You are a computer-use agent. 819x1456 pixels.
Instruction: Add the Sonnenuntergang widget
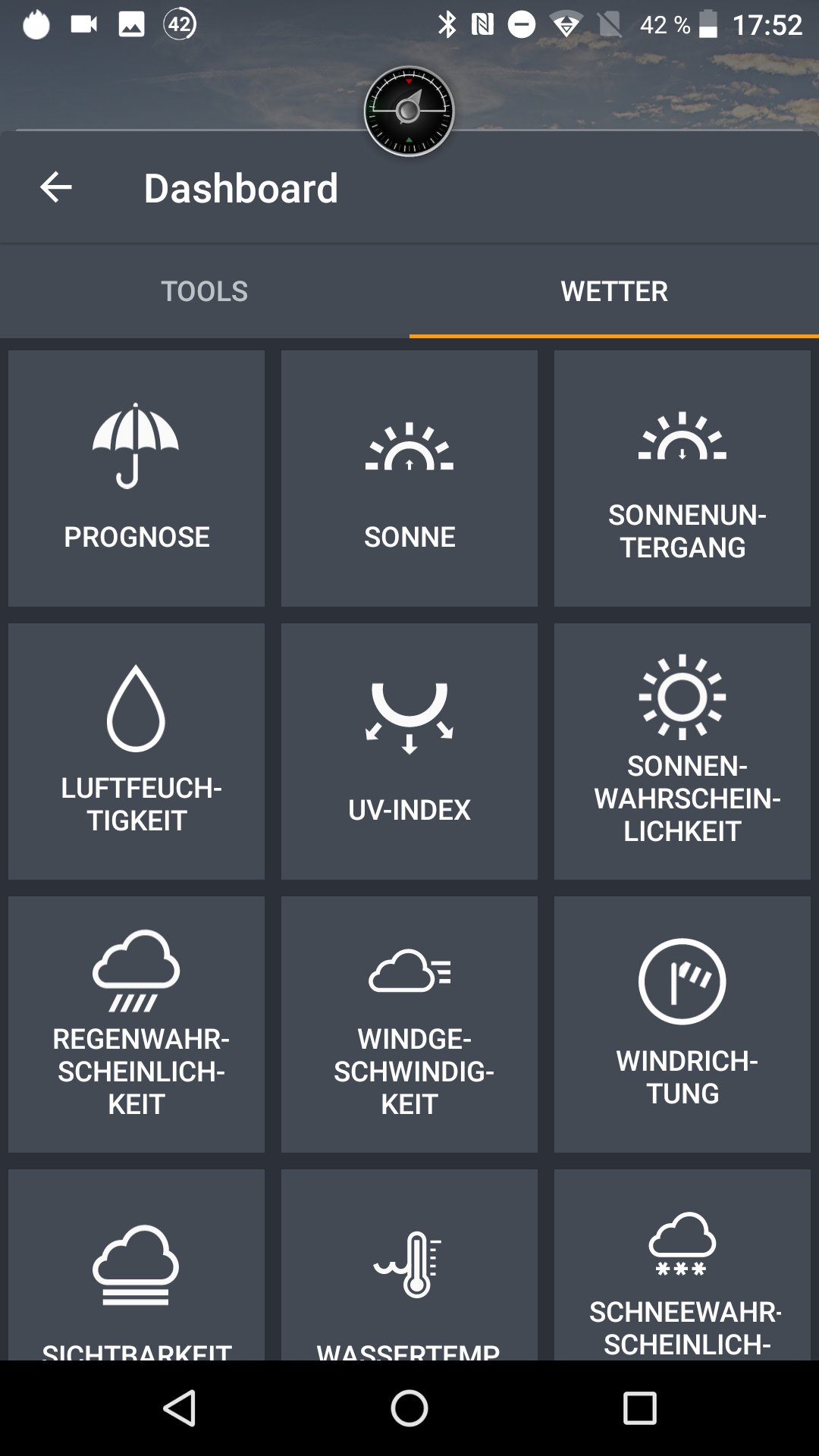682,479
